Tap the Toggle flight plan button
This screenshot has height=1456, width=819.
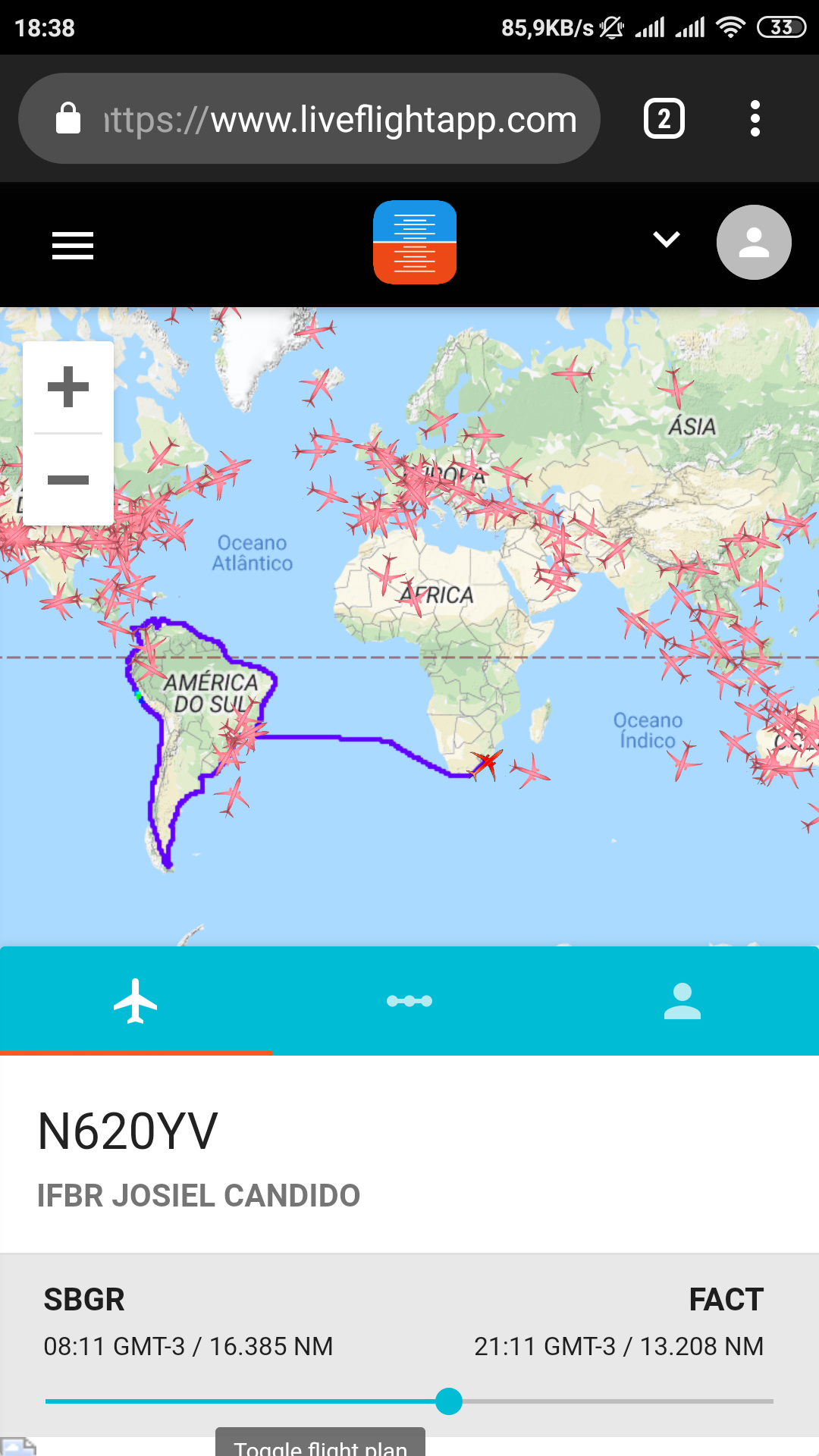(320, 1445)
